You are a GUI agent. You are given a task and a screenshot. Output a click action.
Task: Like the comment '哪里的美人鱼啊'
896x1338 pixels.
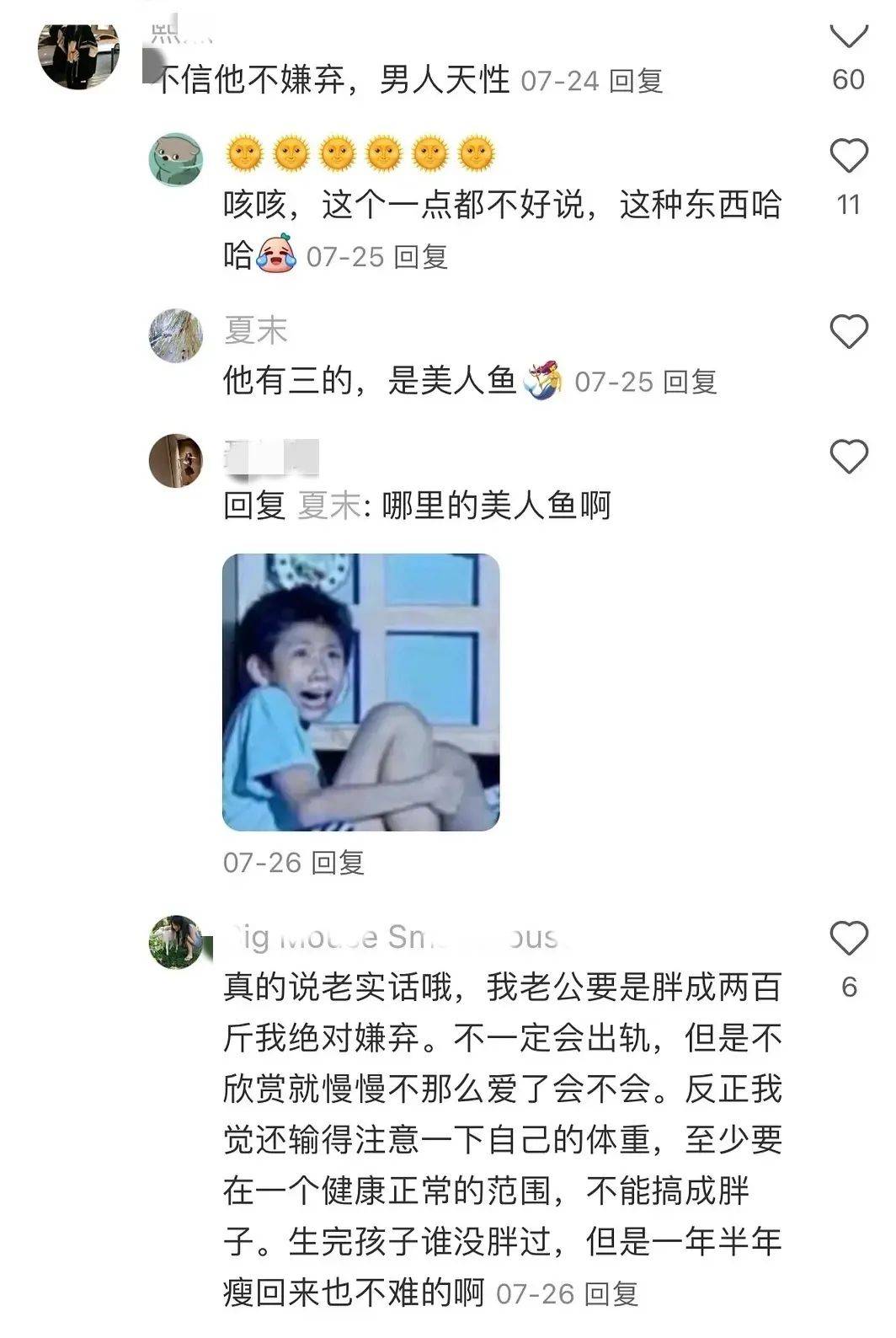point(848,457)
